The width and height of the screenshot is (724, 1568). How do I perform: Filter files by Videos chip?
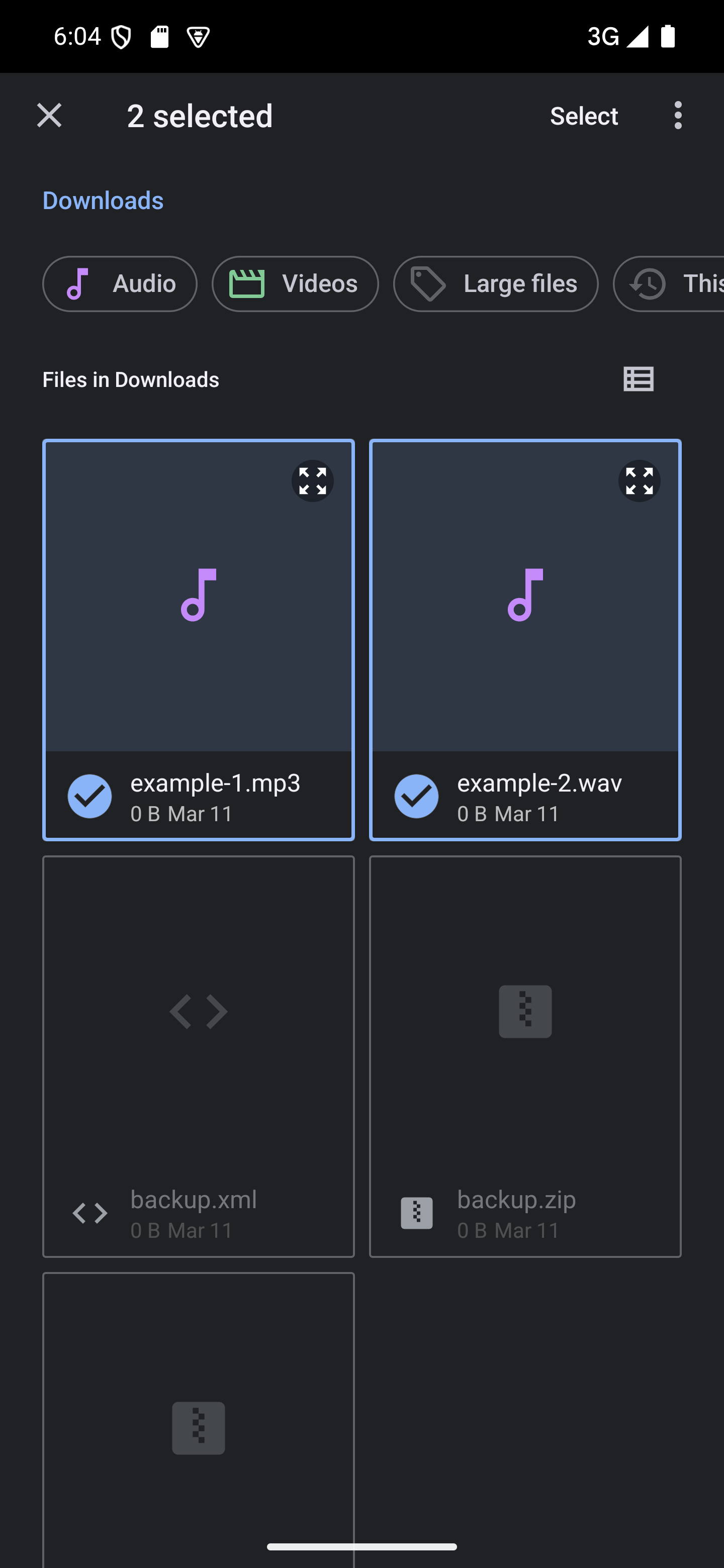tap(295, 283)
